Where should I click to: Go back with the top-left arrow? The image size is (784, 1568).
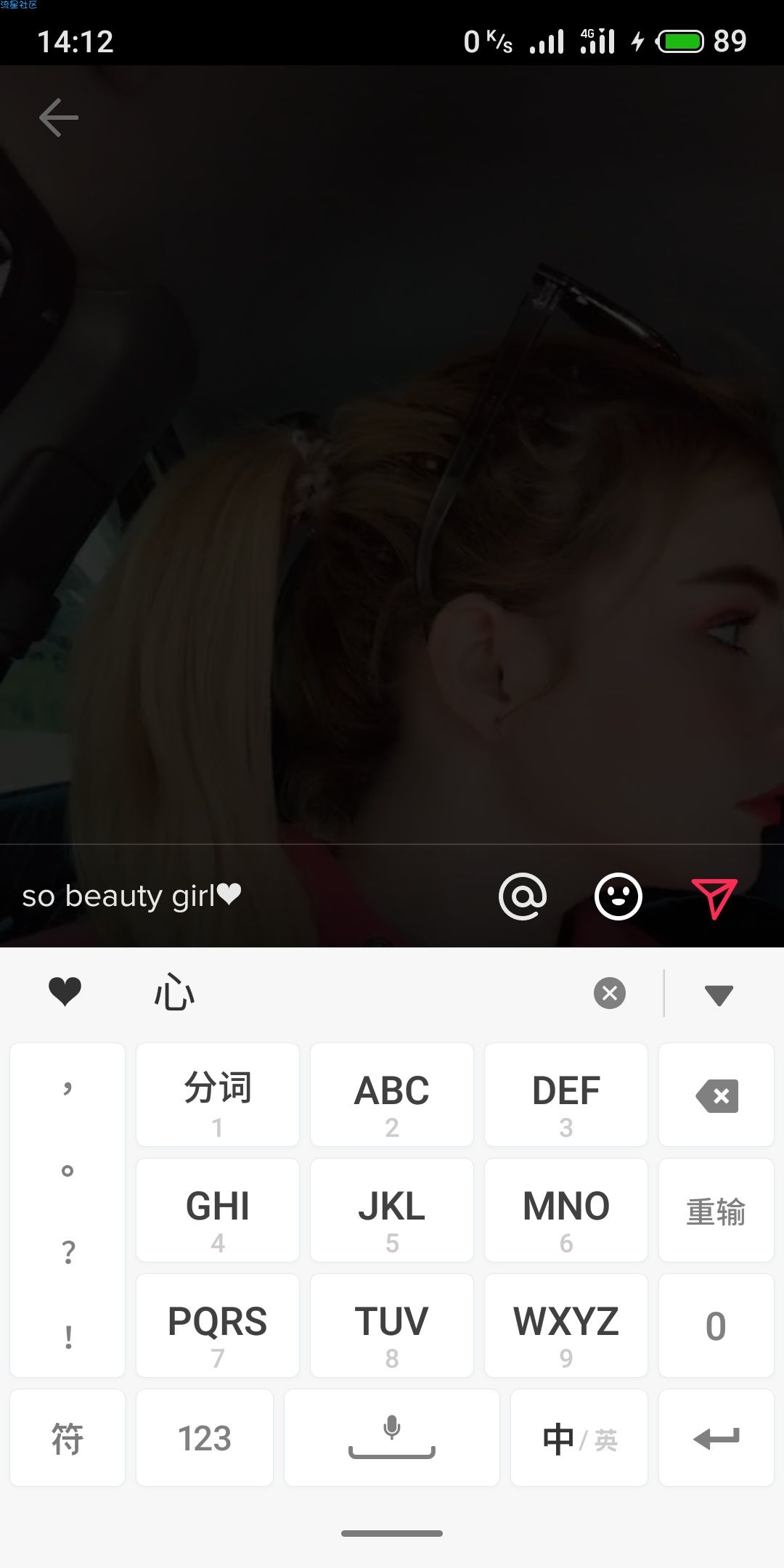58,118
